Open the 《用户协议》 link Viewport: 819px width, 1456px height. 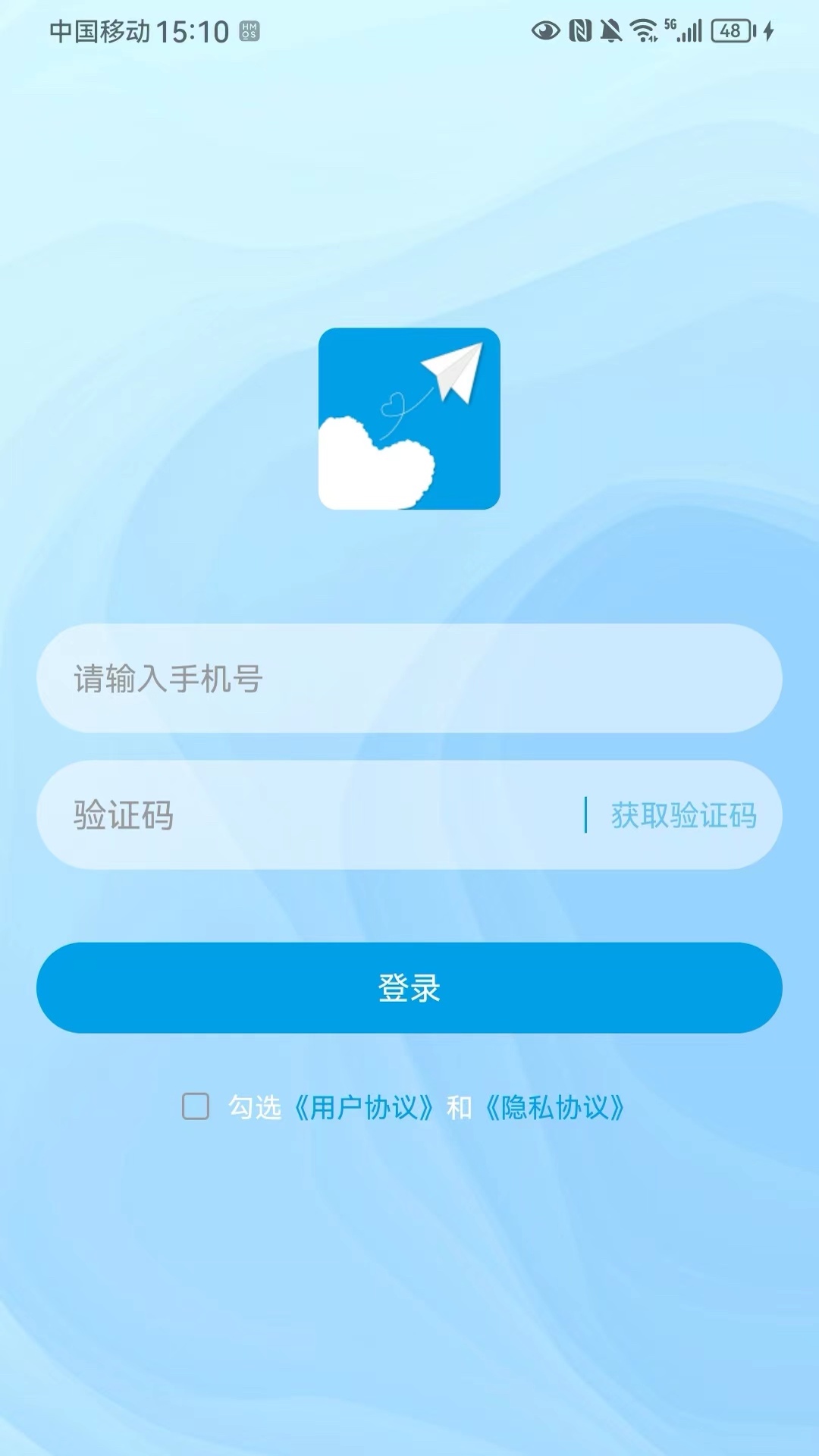[364, 1107]
